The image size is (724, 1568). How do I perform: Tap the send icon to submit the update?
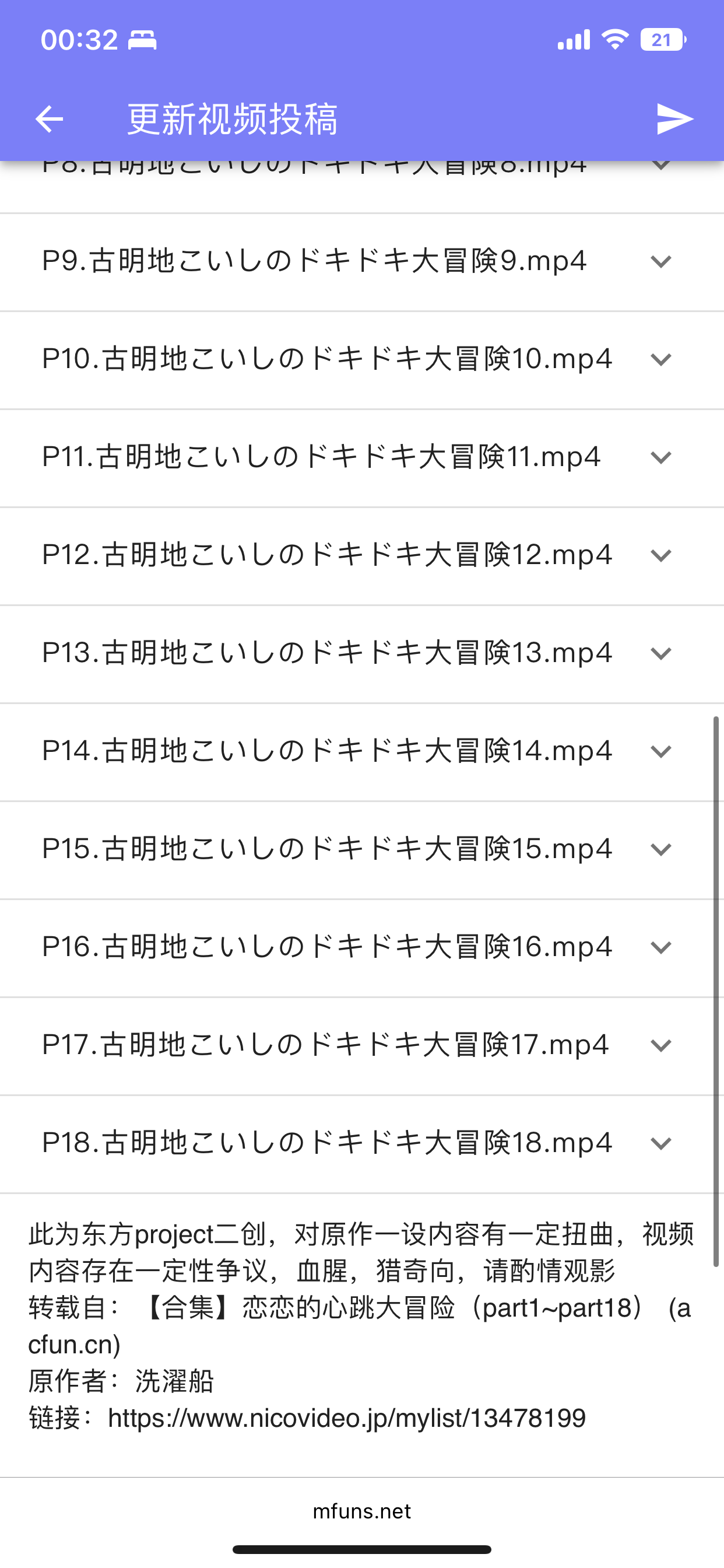coord(674,120)
